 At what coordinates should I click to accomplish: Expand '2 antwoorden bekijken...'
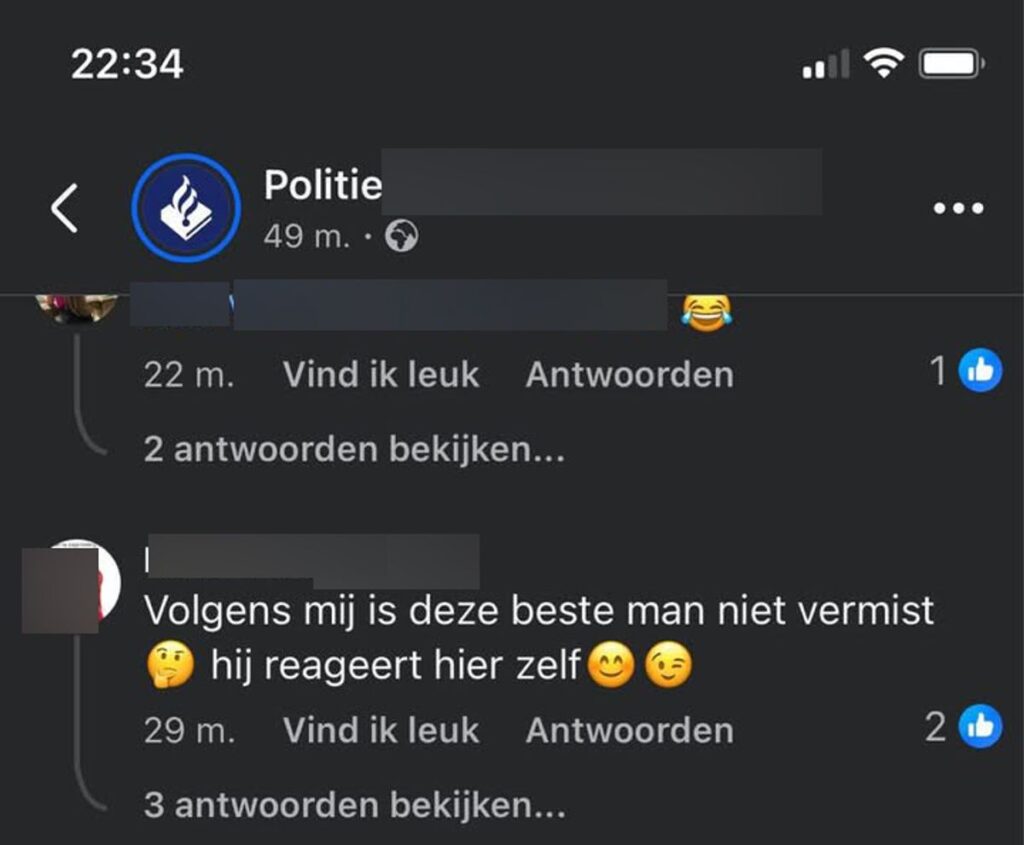[354, 449]
